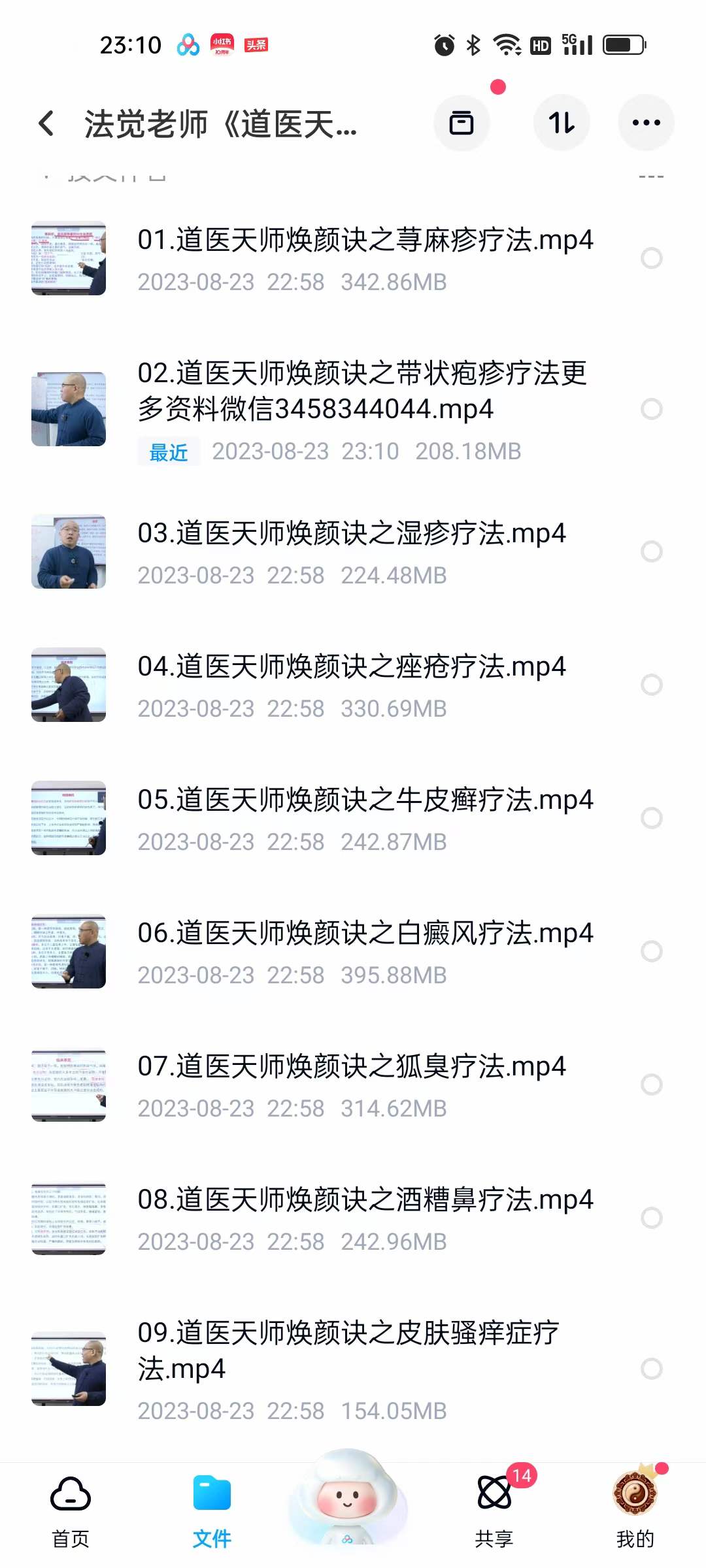Select the circle beside 01 荨麻疹 video
This screenshot has width=706, height=1568.
click(651, 258)
